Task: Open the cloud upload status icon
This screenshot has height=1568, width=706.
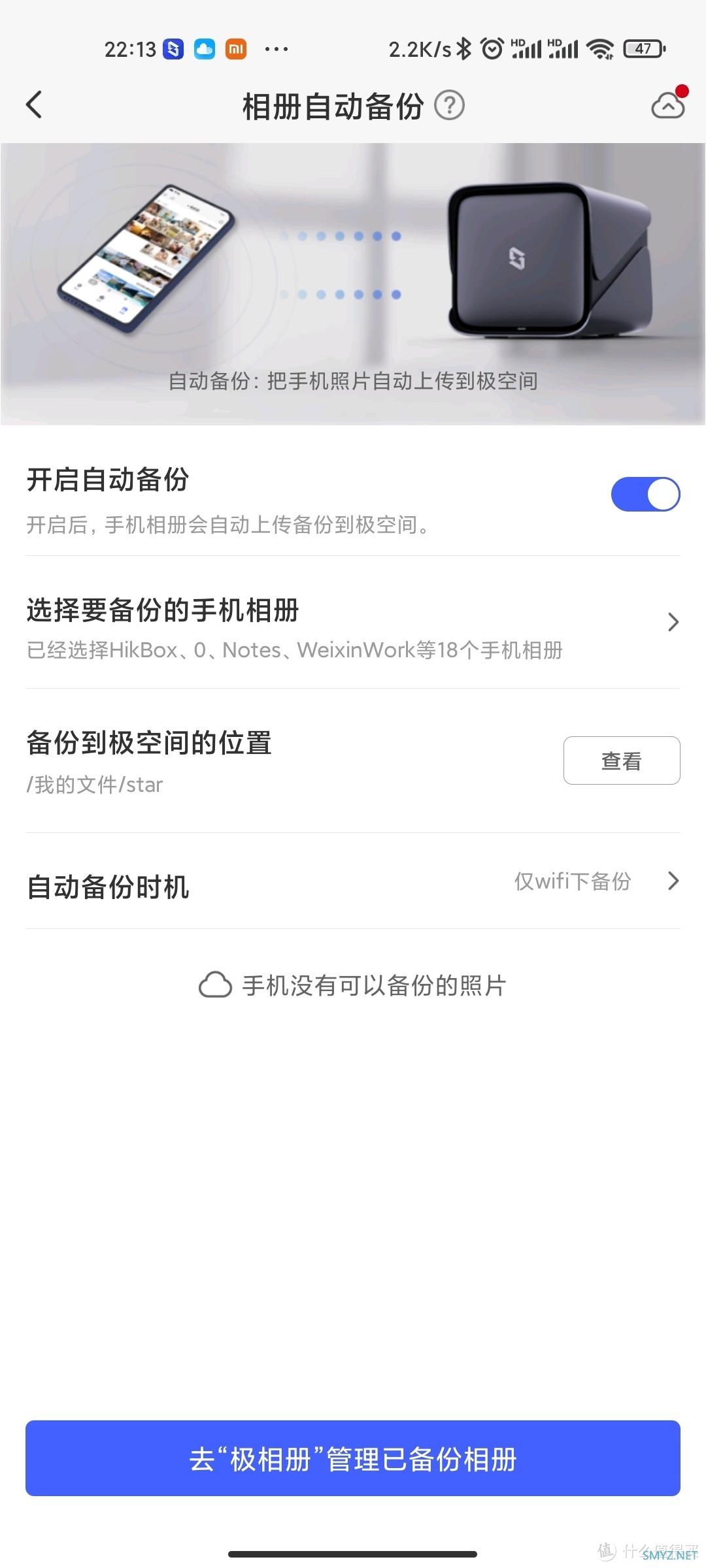Action: [x=668, y=105]
